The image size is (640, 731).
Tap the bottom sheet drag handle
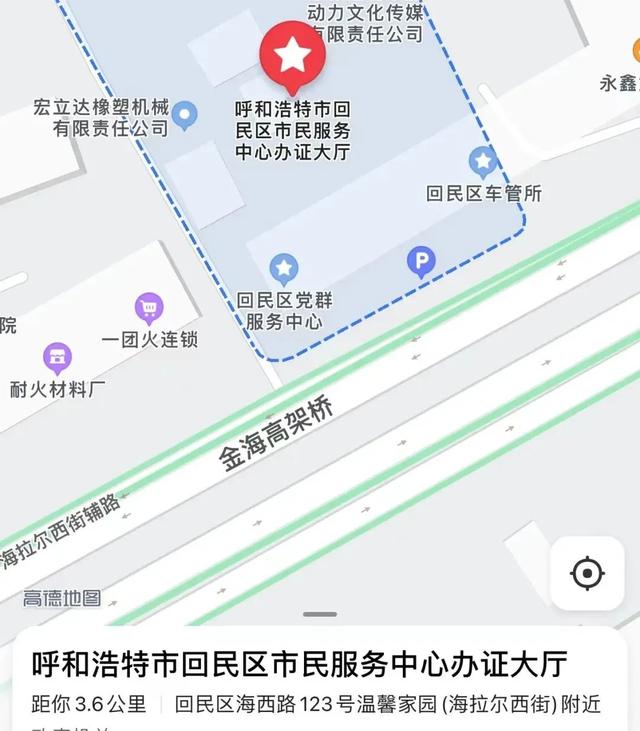[x=320, y=614]
